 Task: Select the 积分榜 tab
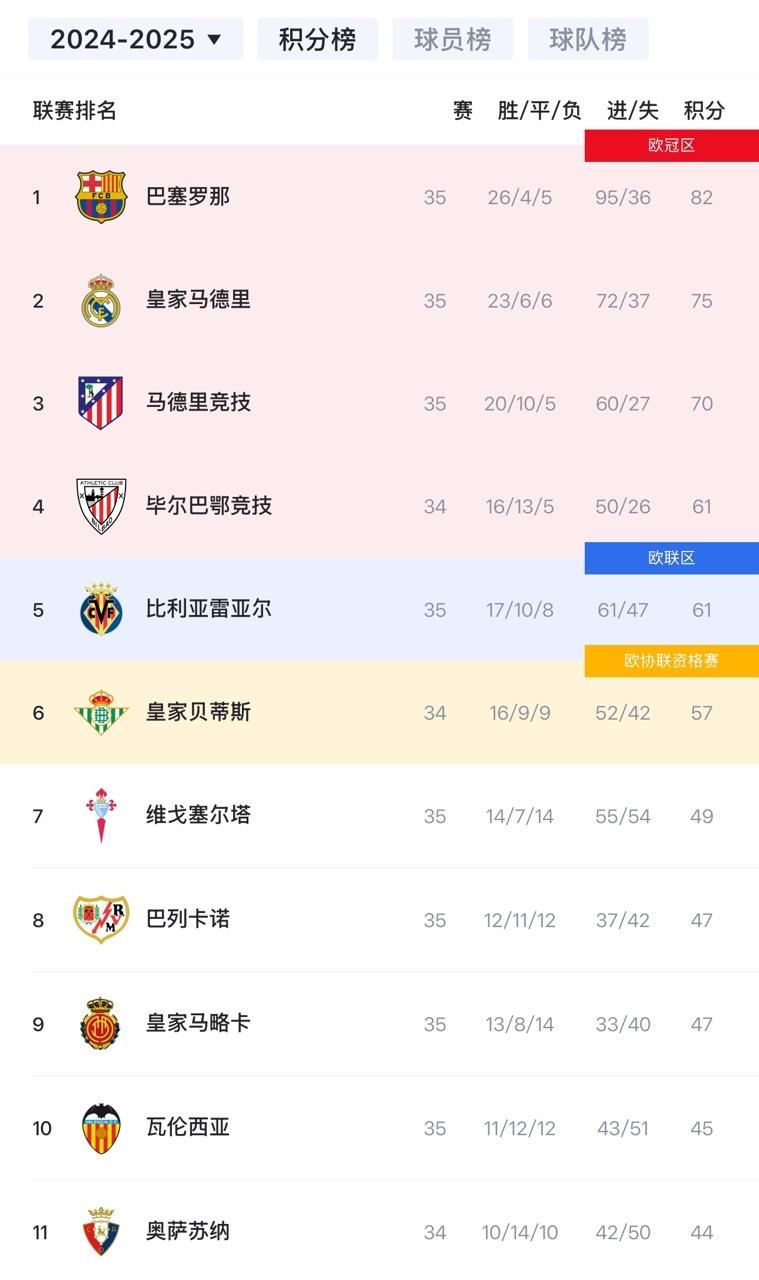(x=317, y=39)
